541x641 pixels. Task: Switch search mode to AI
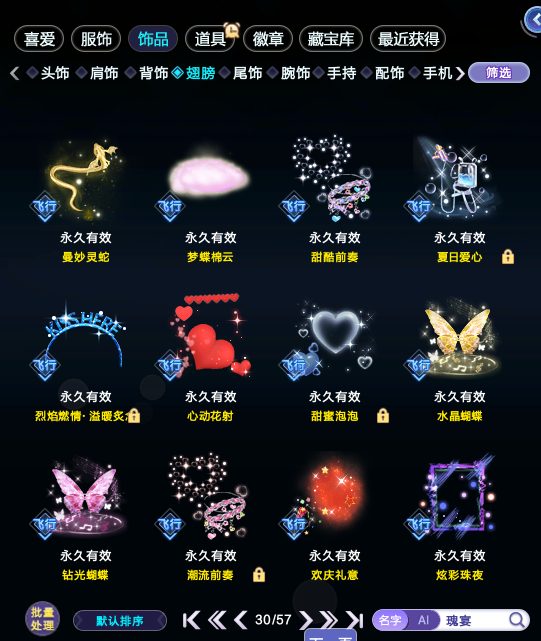click(x=423, y=620)
